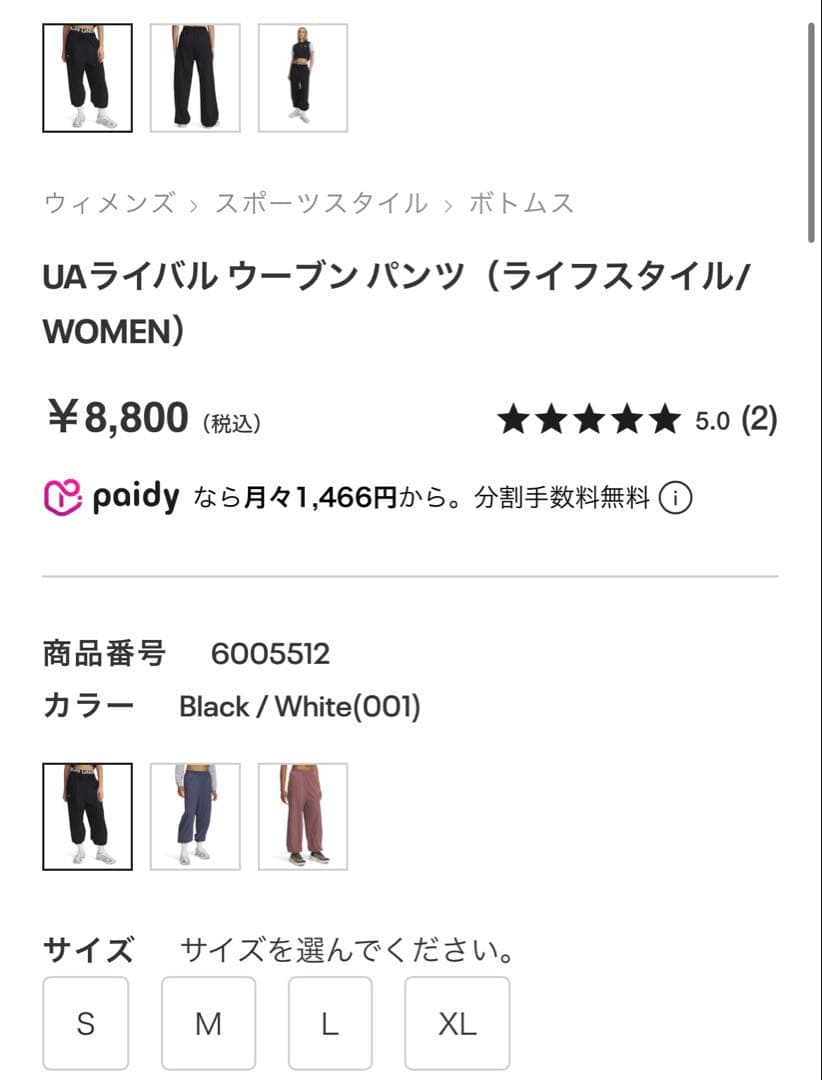Open the スポーツスタイル breadcrumb link
Viewport: 822px width, 1080px height.
[320, 202]
